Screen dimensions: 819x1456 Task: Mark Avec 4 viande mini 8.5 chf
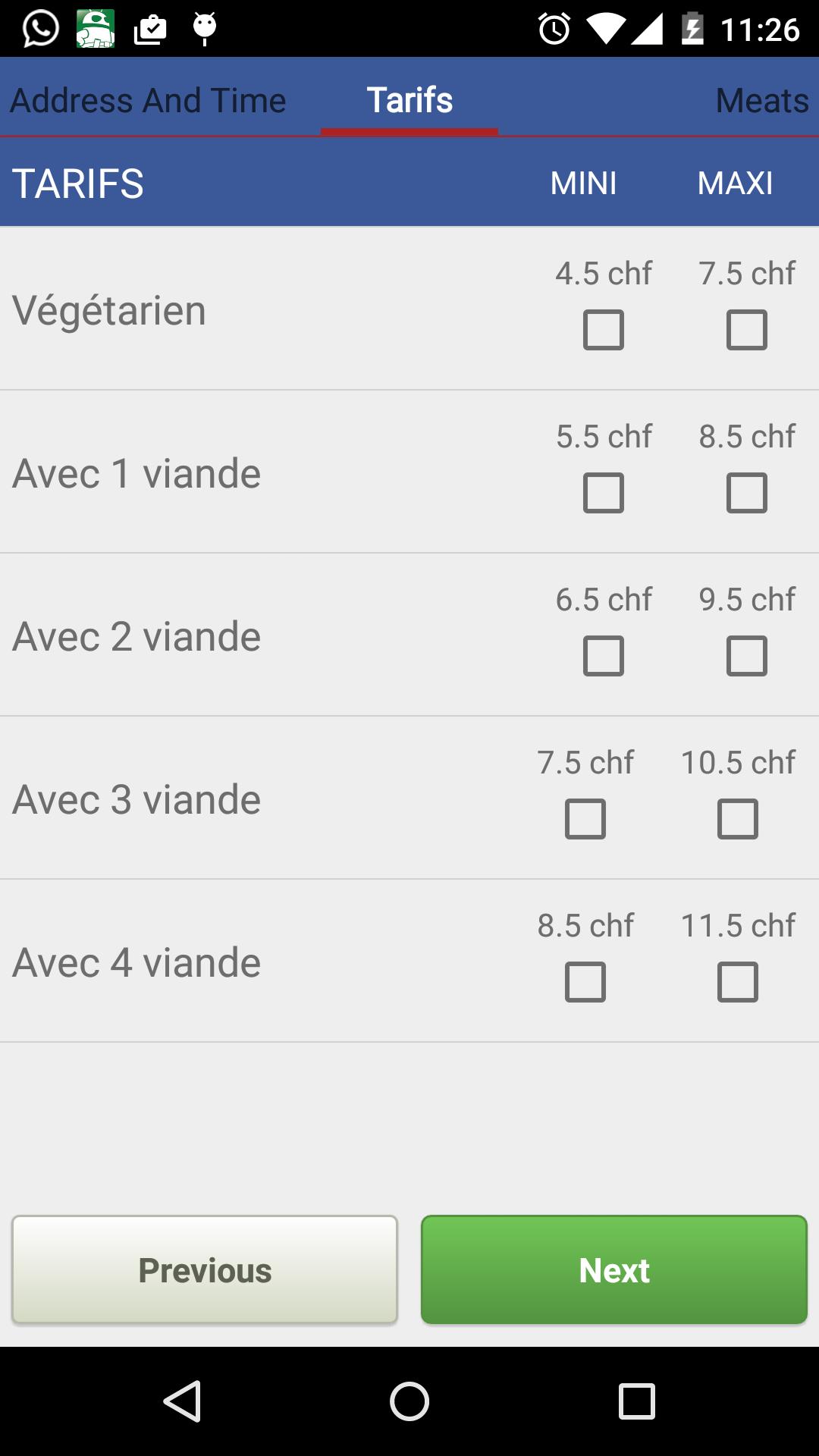[585, 982]
